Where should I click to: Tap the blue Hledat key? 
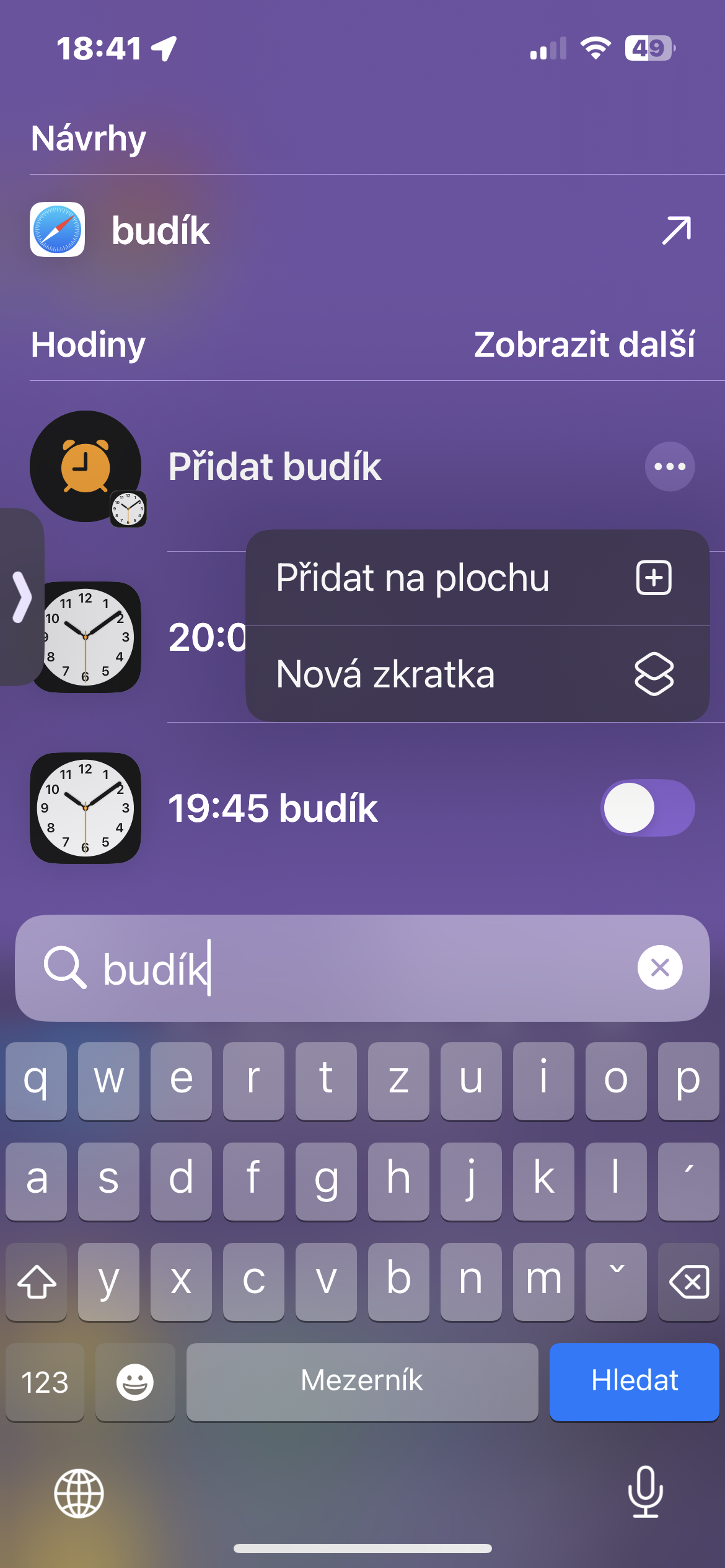[634, 1381]
